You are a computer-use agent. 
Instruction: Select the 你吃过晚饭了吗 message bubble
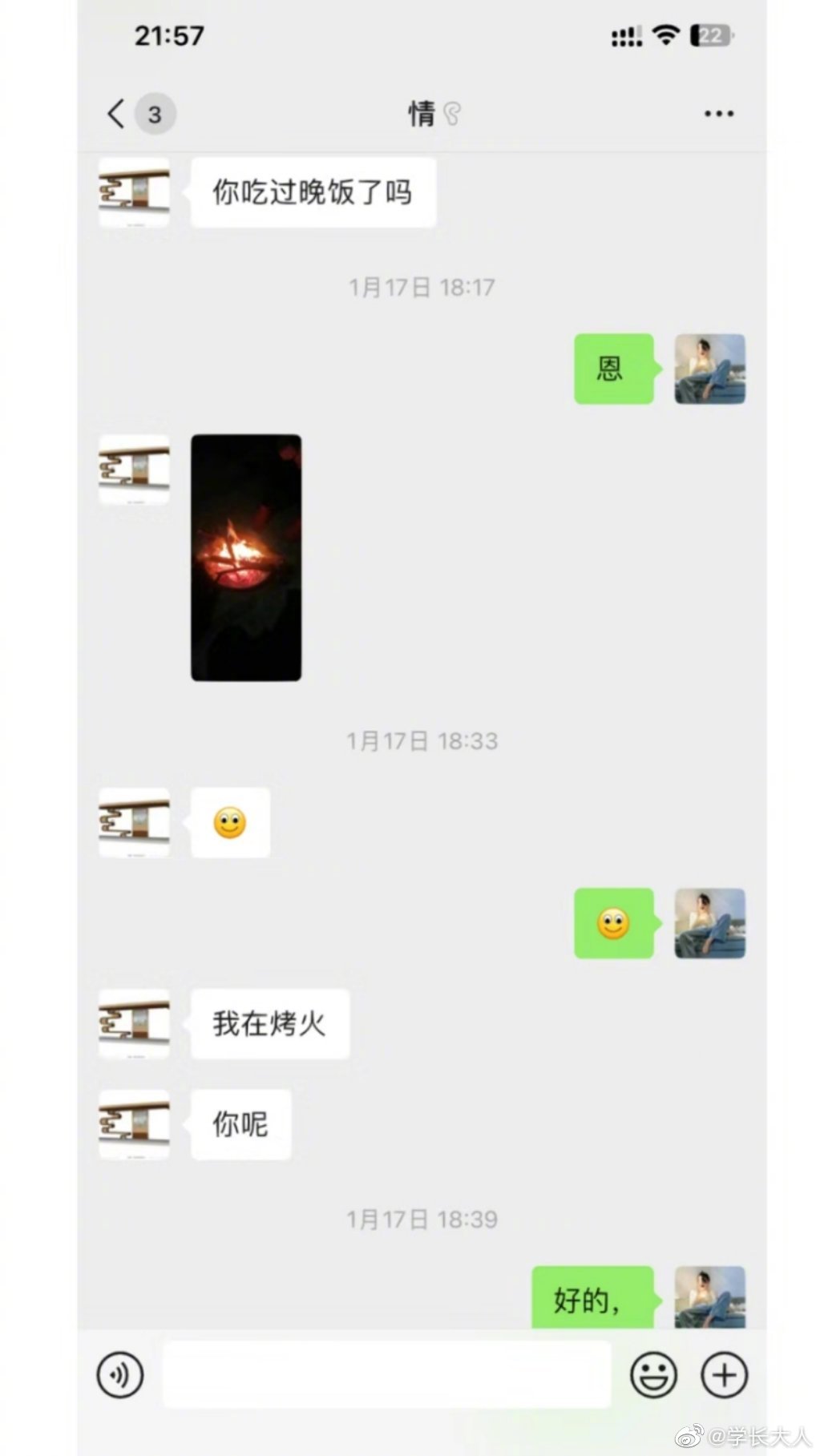point(313,192)
